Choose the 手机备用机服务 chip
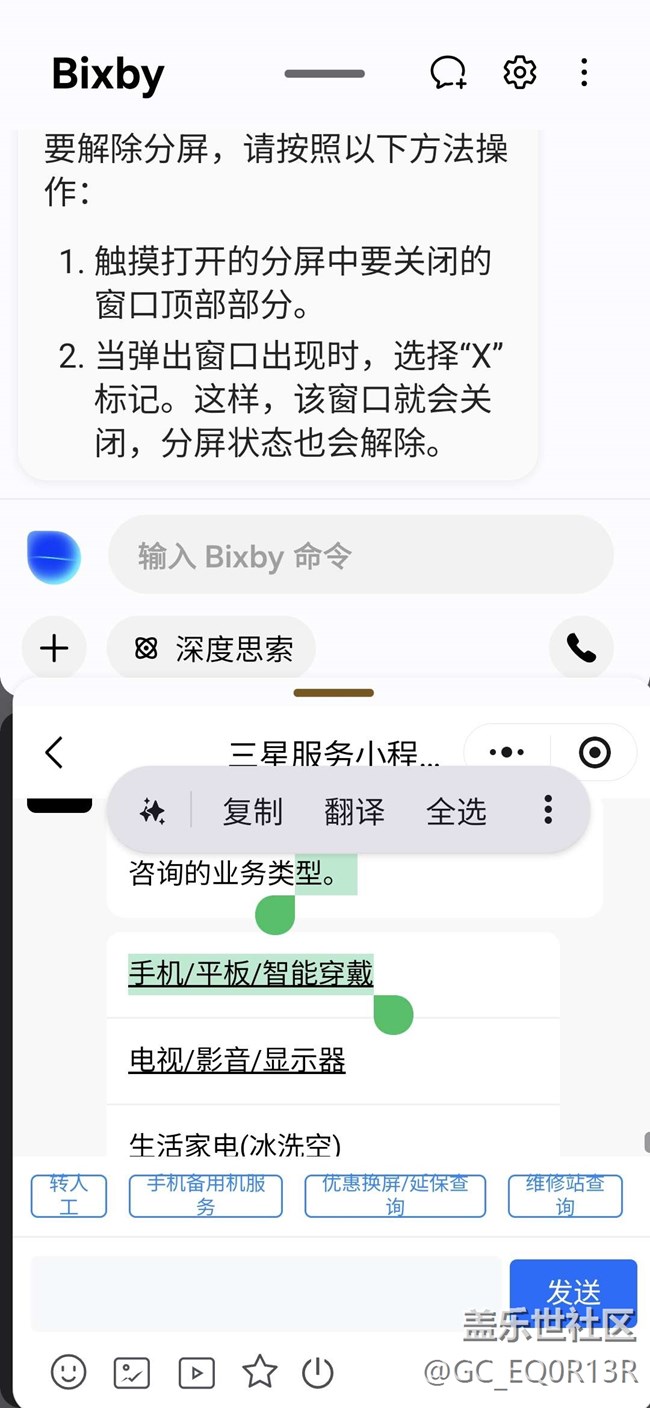 (206, 1195)
